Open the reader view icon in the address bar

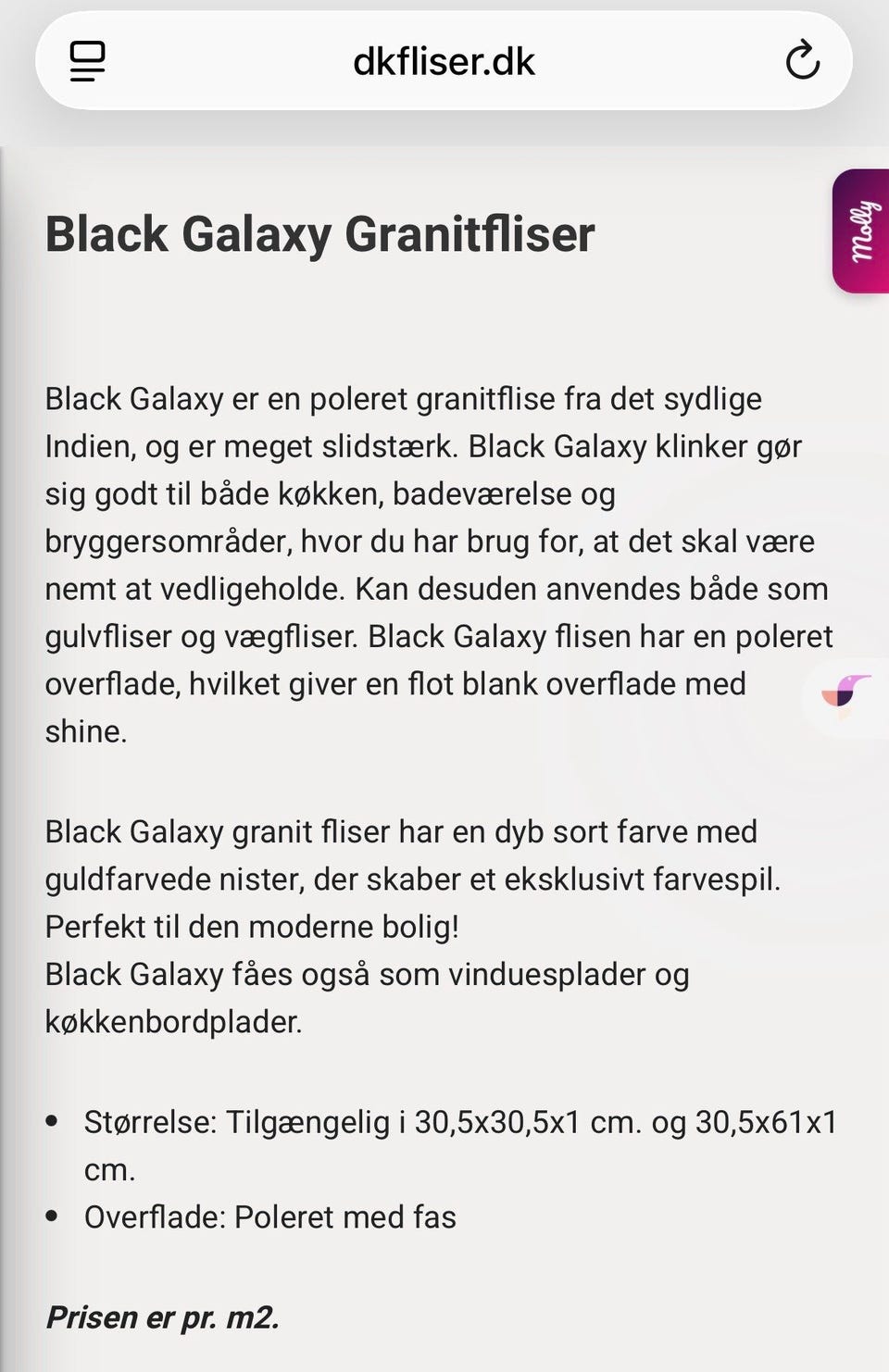[88, 61]
